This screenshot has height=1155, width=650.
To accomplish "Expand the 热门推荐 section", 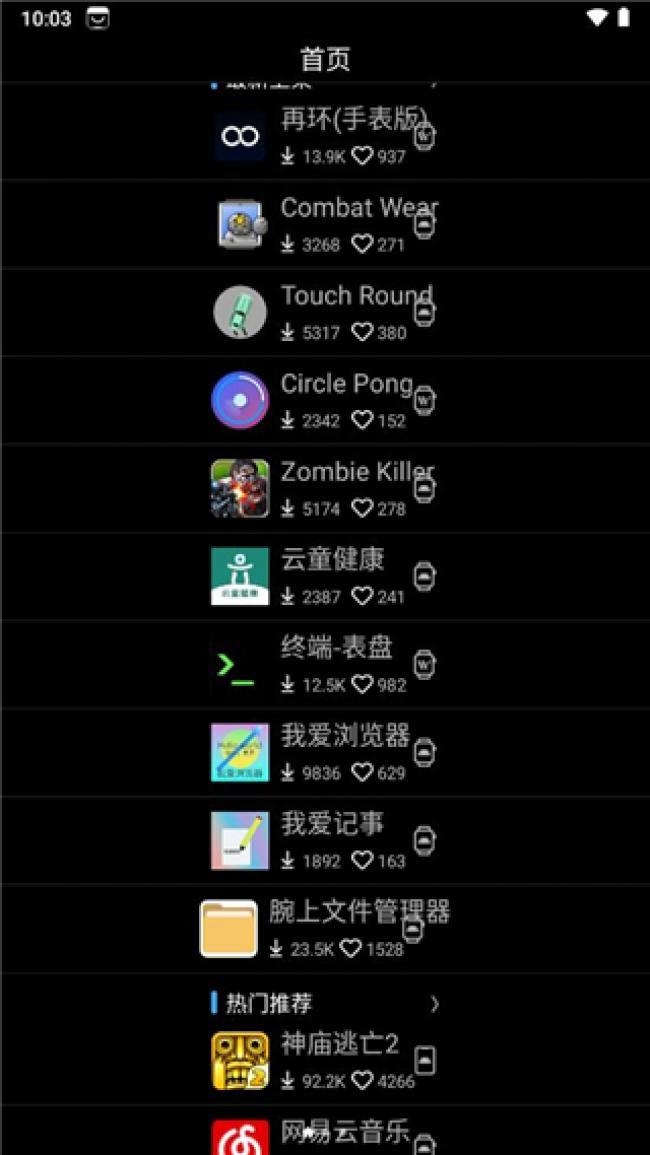I will (433, 1003).
